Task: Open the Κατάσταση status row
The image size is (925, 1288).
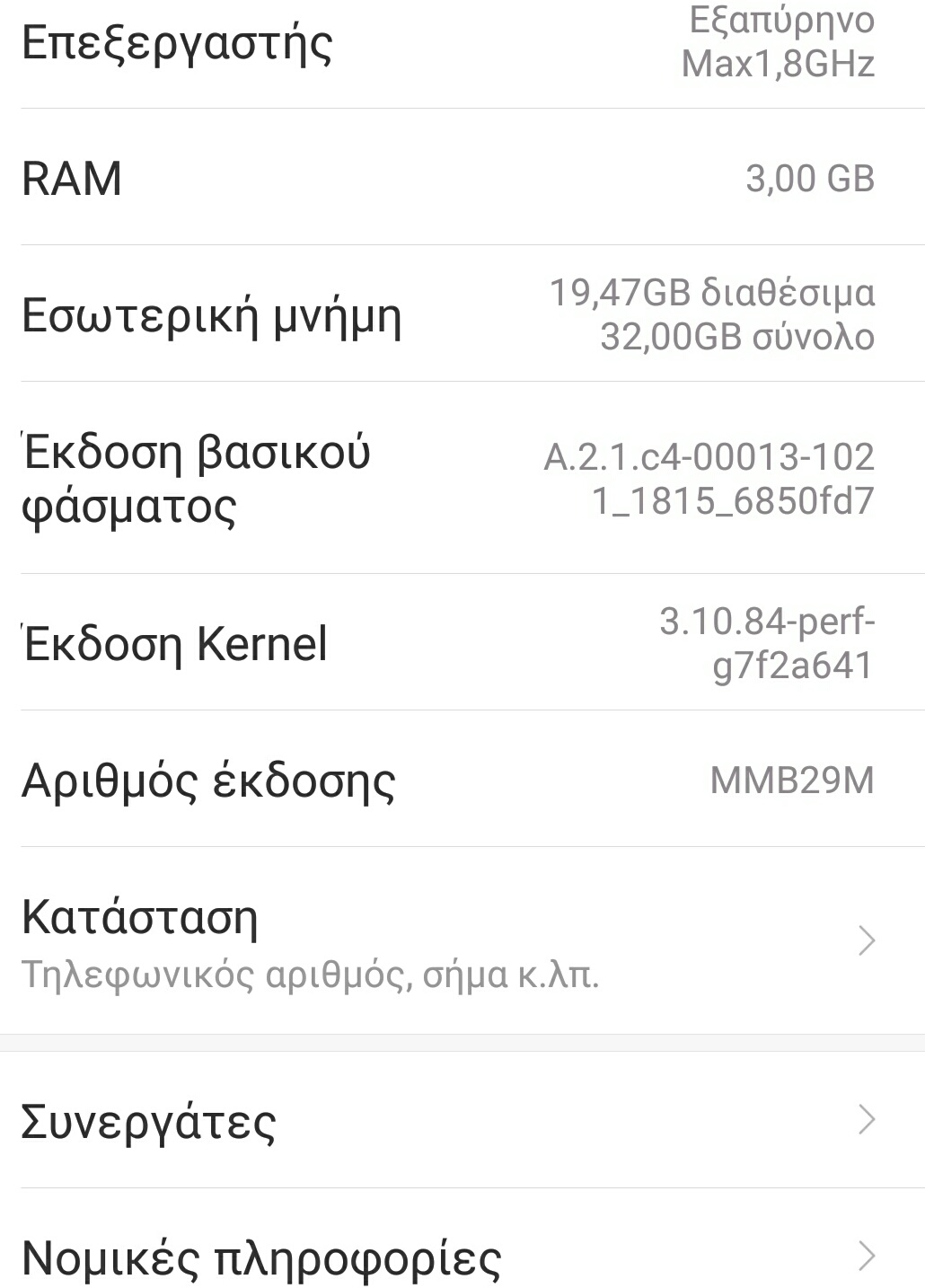Action: [x=449, y=941]
